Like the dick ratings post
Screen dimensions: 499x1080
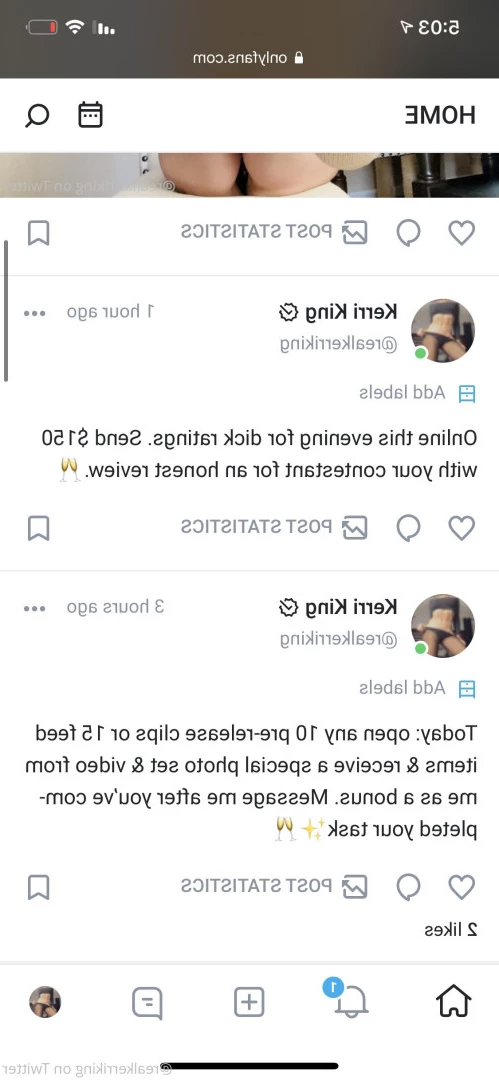click(x=462, y=528)
